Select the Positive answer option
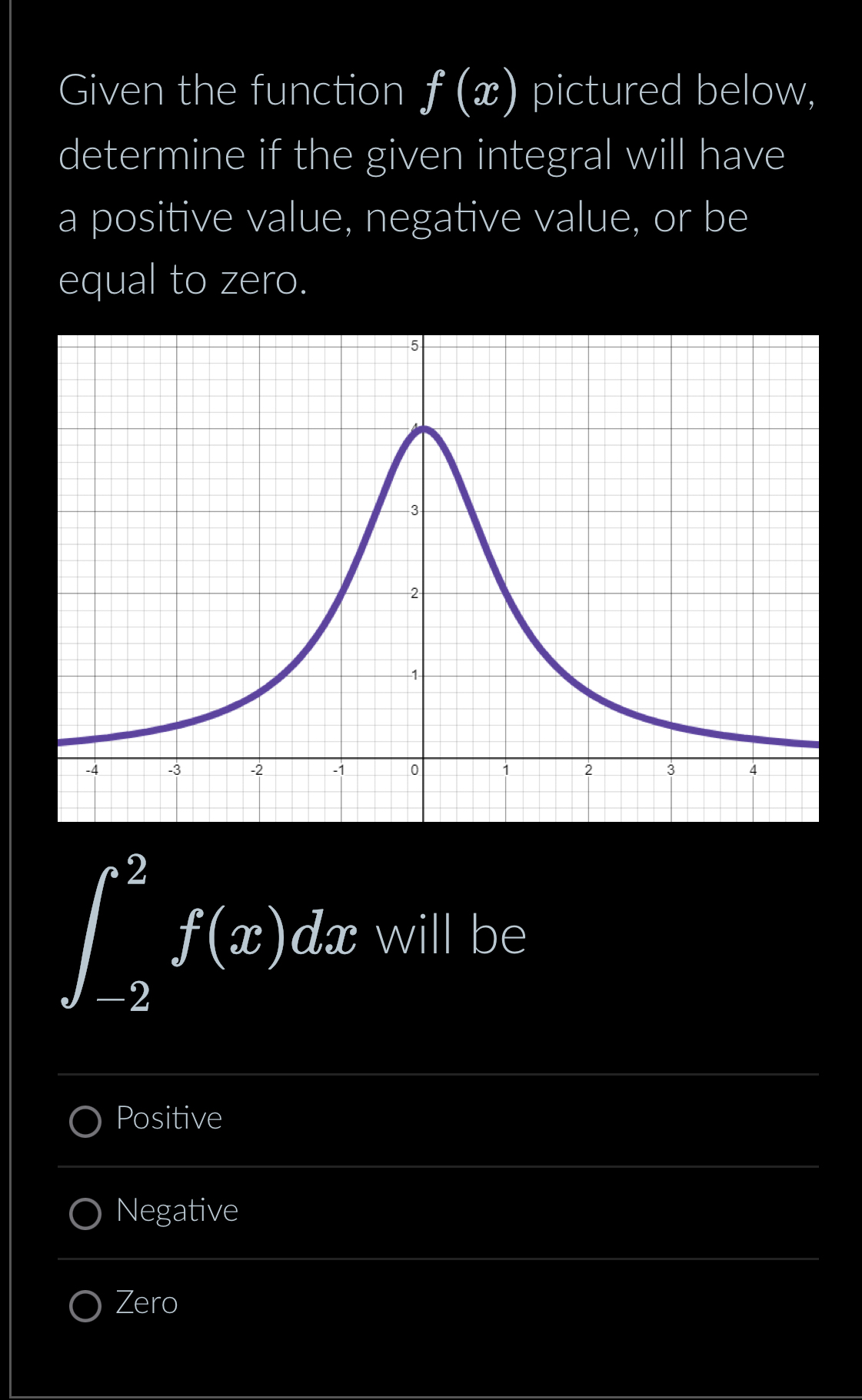862x1400 pixels. (x=85, y=1122)
